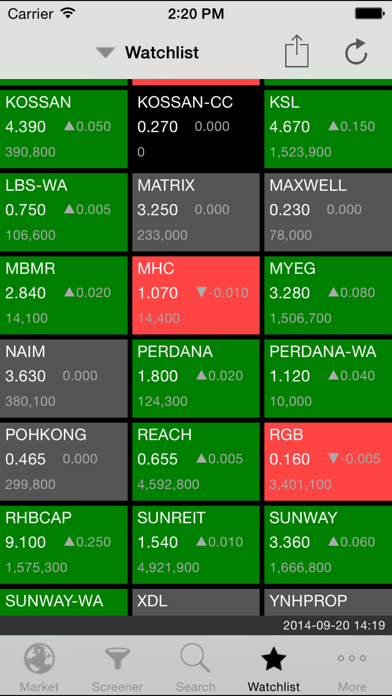The image size is (392, 696).
Task: Open the RHBCAP tile
Action: [x=63, y=545]
